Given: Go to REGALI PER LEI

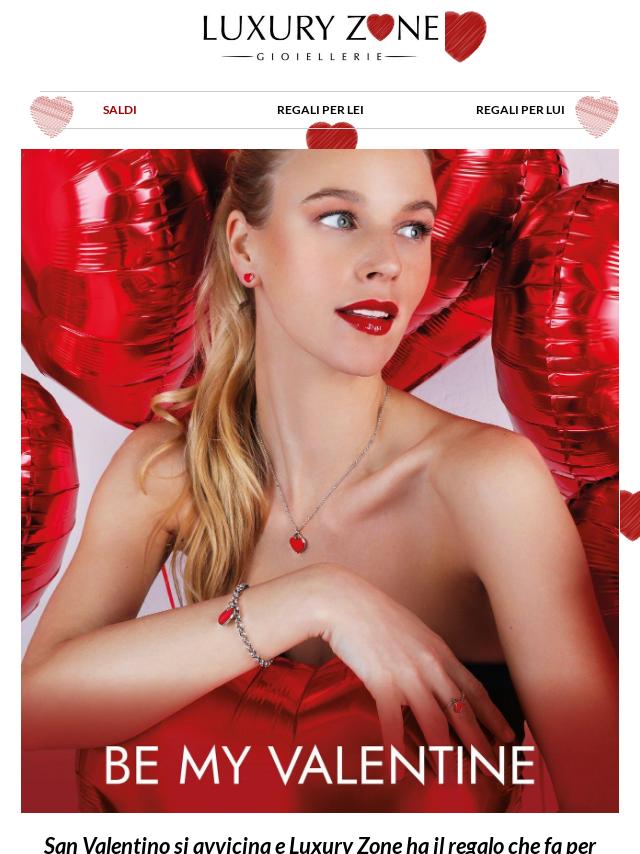Looking at the screenshot, I should pos(320,110).
